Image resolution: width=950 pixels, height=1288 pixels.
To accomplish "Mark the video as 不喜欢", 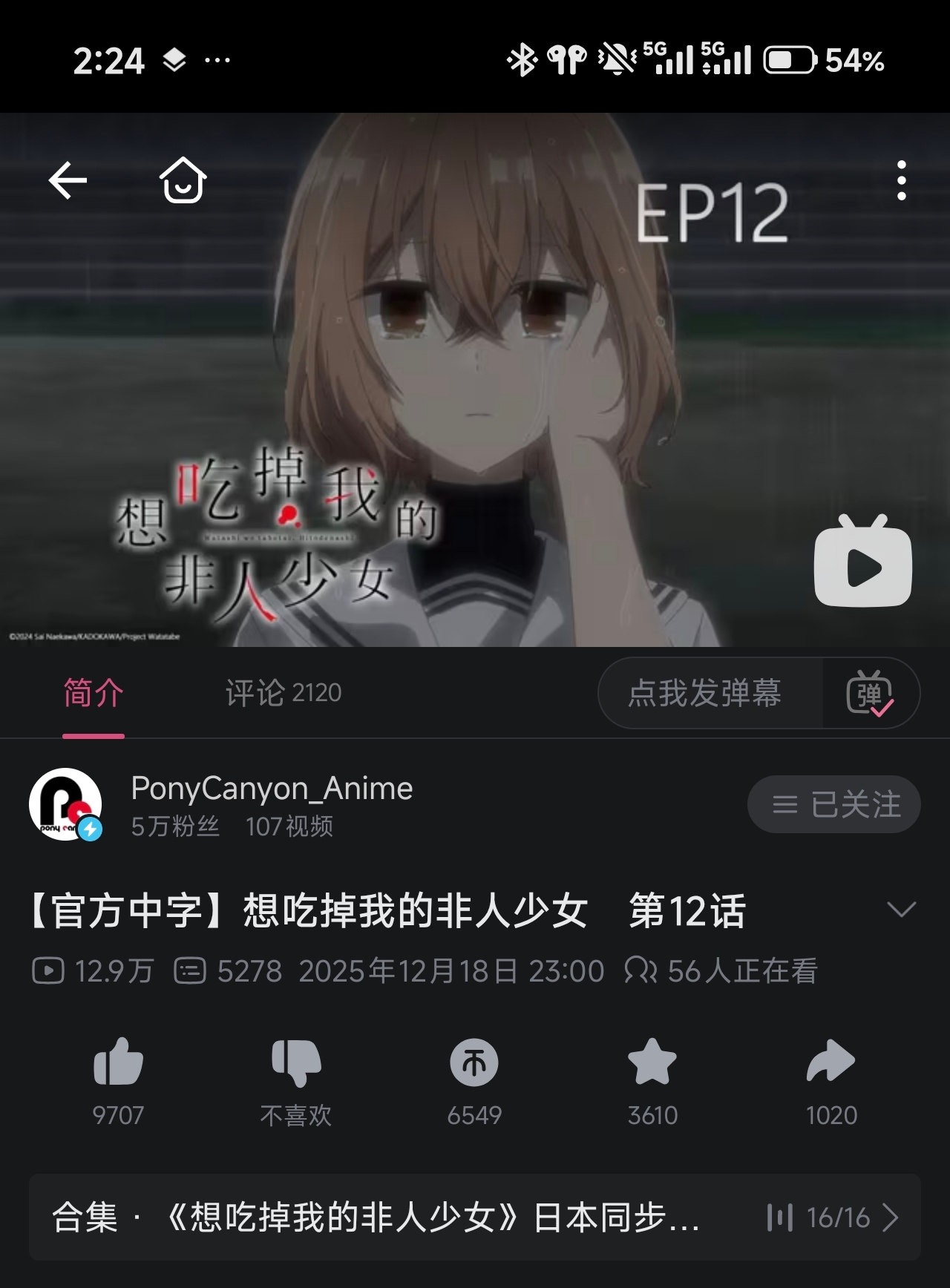I will pos(296,1062).
